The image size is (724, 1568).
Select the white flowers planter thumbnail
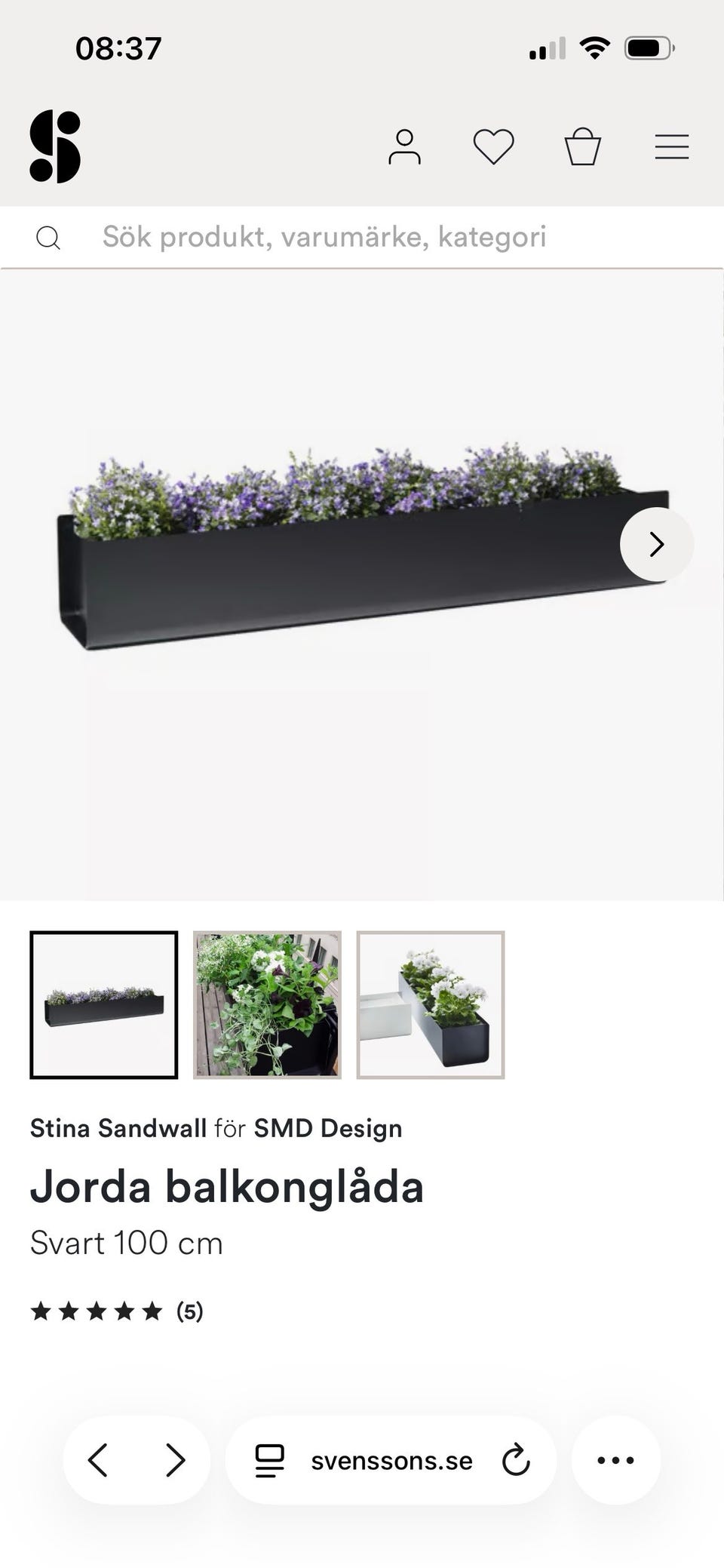click(x=430, y=1004)
